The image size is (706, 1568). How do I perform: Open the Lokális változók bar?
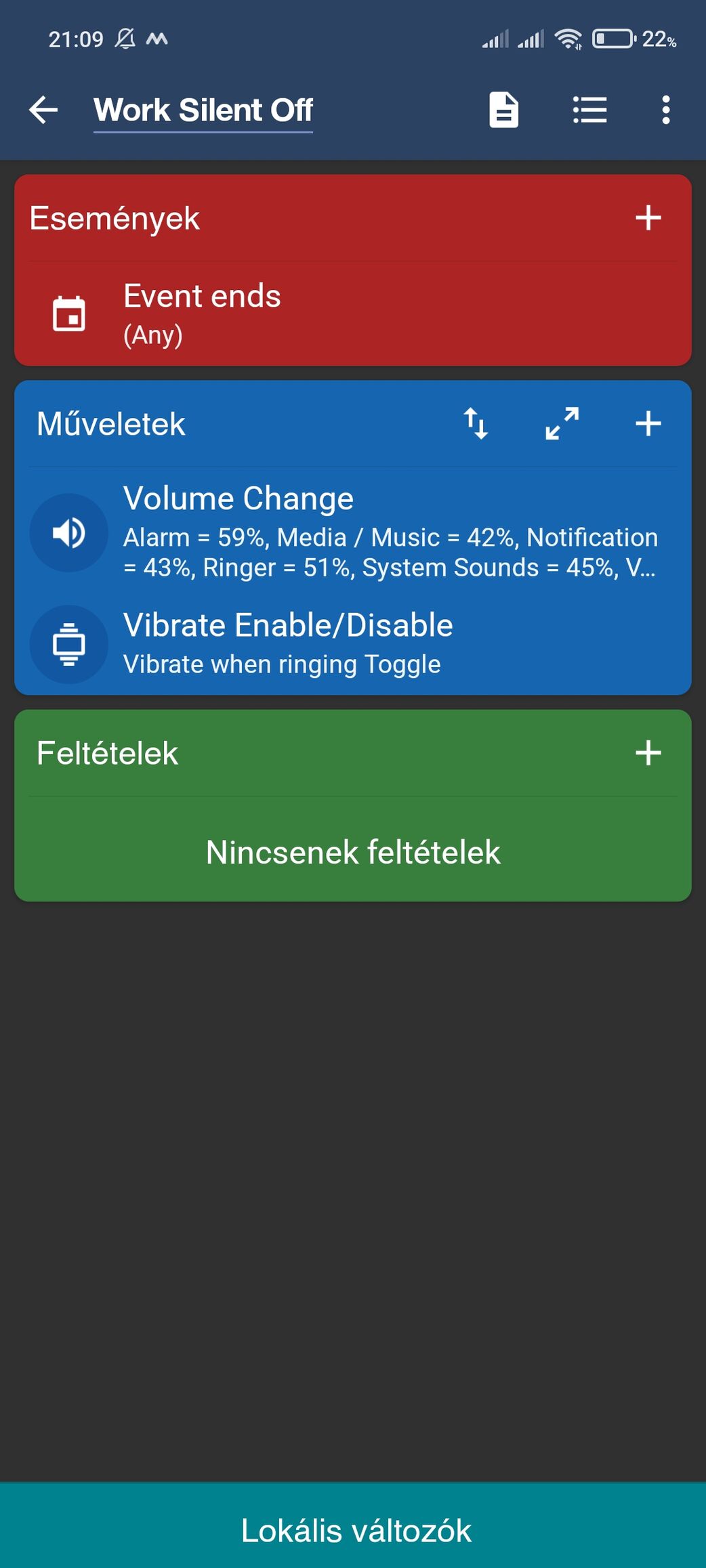[x=353, y=1531]
